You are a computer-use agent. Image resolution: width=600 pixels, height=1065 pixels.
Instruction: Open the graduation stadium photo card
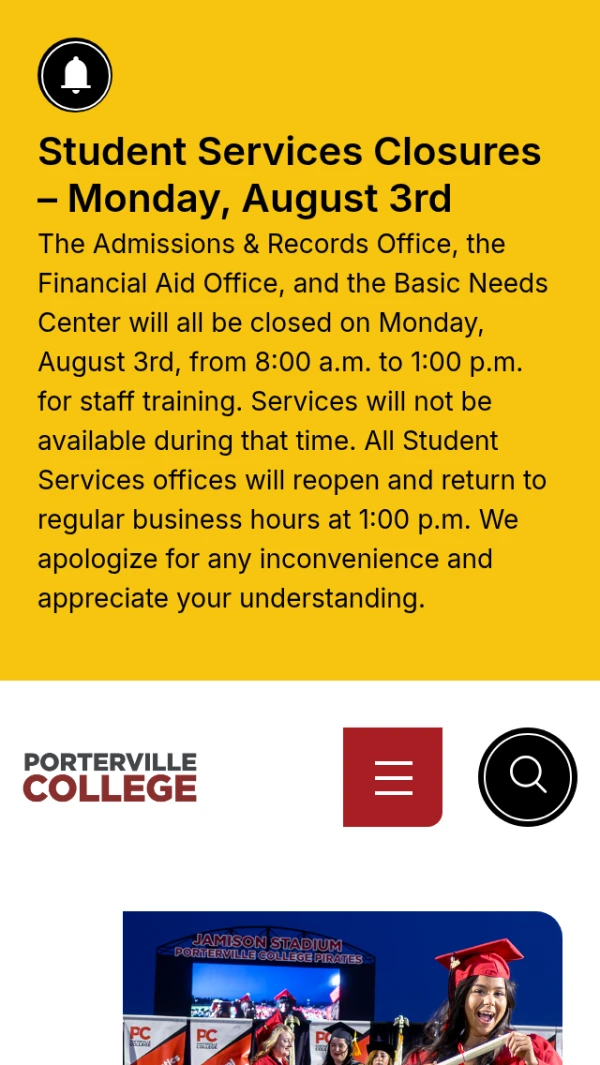coord(342,988)
